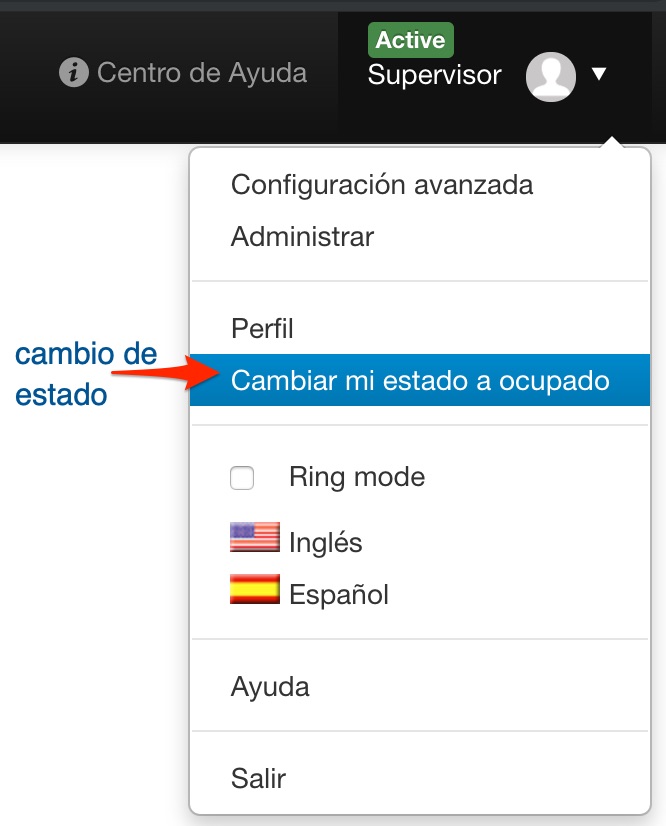Choose Cambiar mi estado a ocupado
Viewport: 666px width, 826px height.
point(419,381)
